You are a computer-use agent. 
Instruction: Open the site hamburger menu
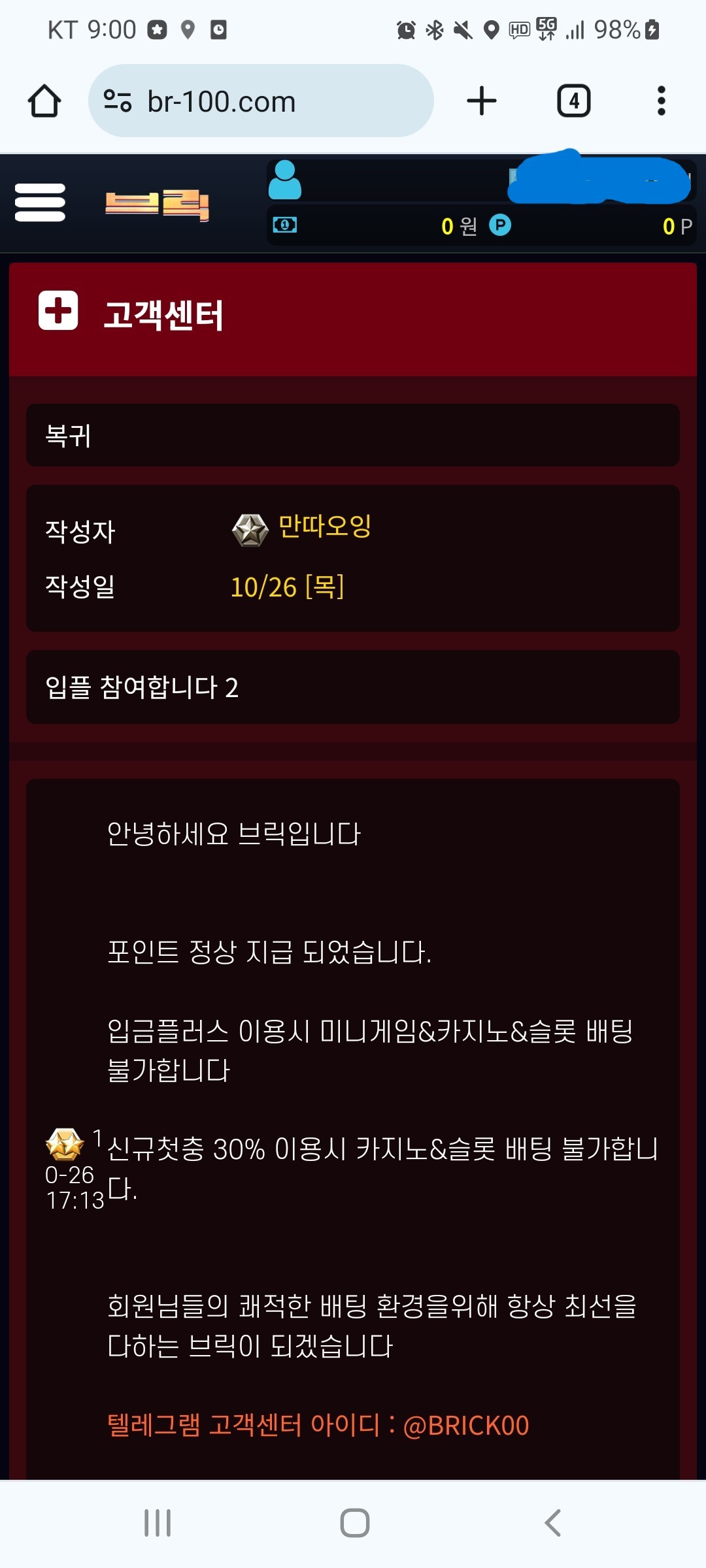click(40, 203)
